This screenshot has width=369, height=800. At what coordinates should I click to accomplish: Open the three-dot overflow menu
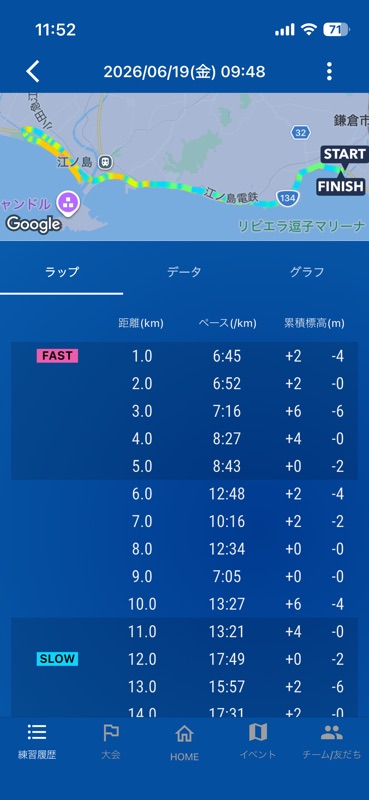[x=329, y=71]
